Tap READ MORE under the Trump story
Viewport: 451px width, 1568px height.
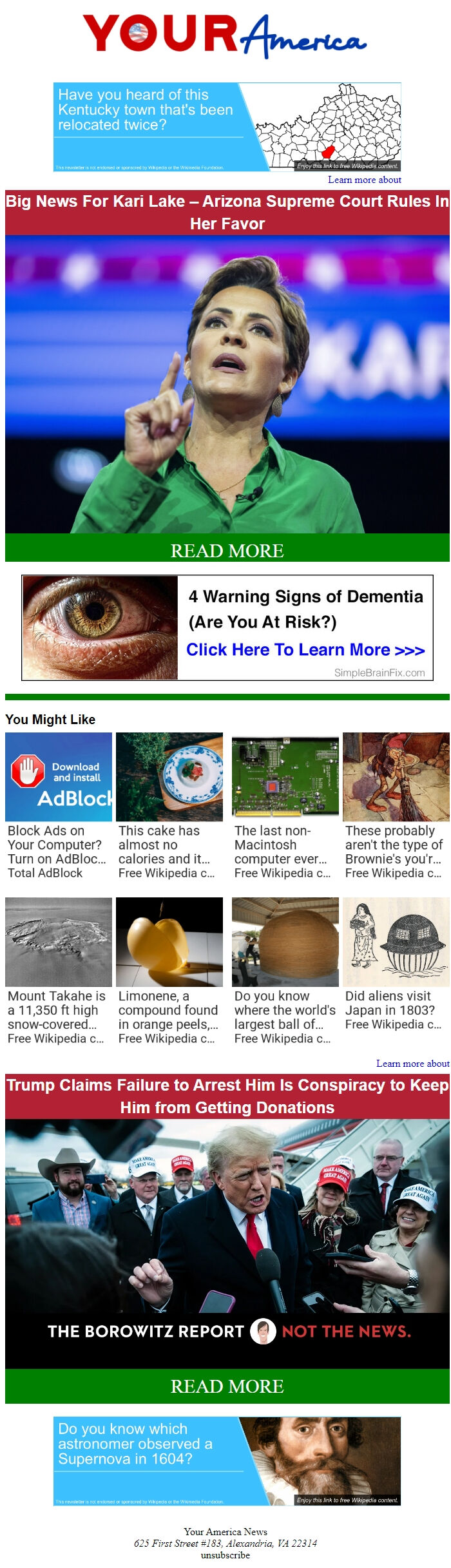(227, 1386)
